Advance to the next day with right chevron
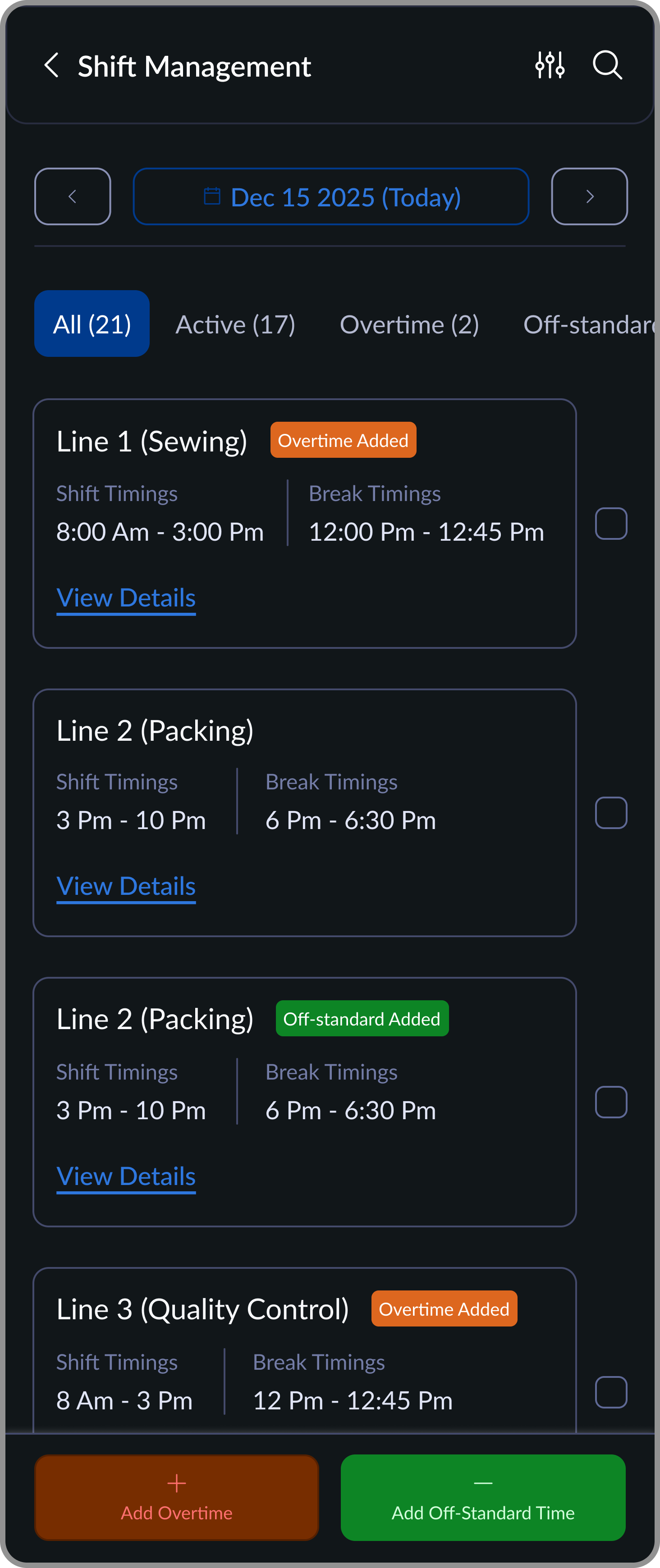Image resolution: width=660 pixels, height=1568 pixels. [588, 196]
